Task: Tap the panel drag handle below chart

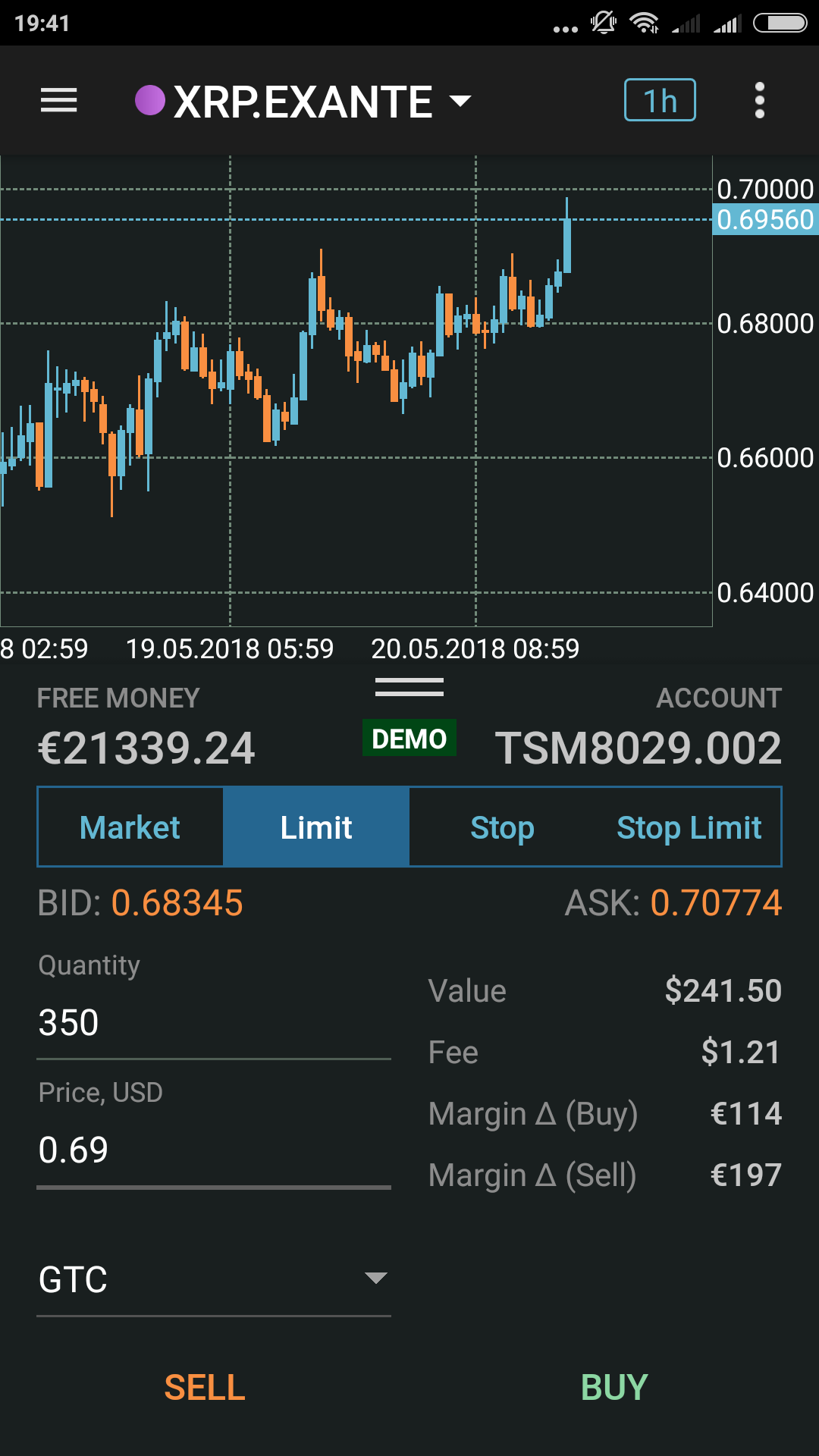Action: (409, 687)
